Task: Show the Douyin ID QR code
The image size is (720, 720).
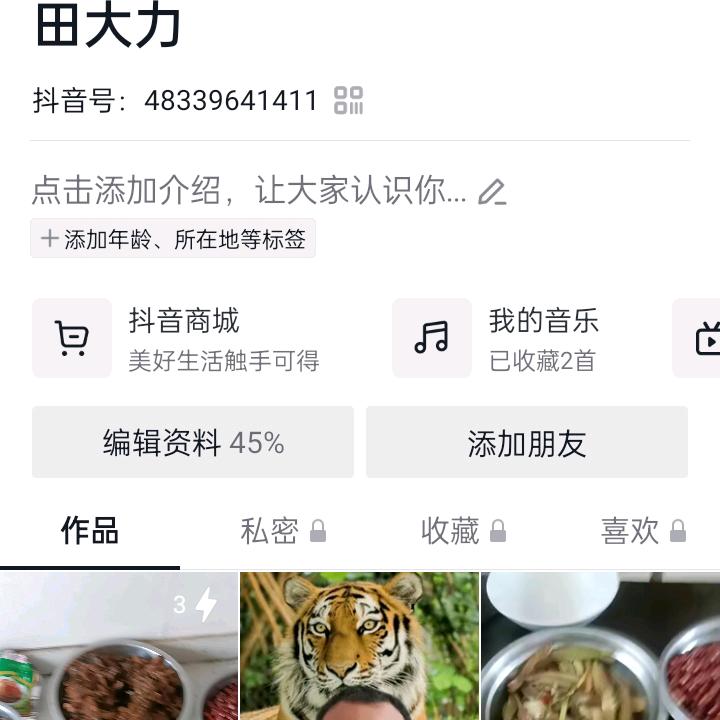Action: (349, 100)
